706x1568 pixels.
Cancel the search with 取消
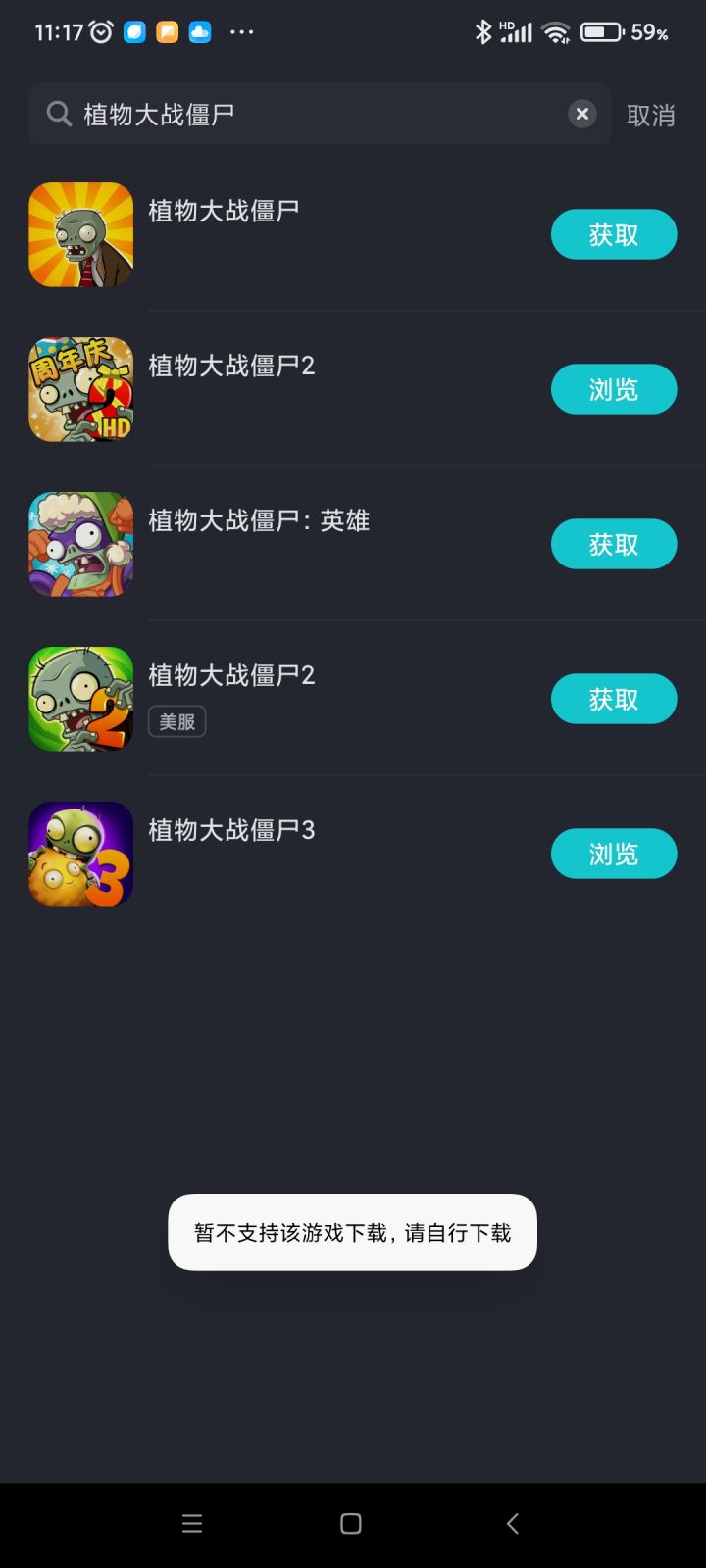click(x=650, y=116)
